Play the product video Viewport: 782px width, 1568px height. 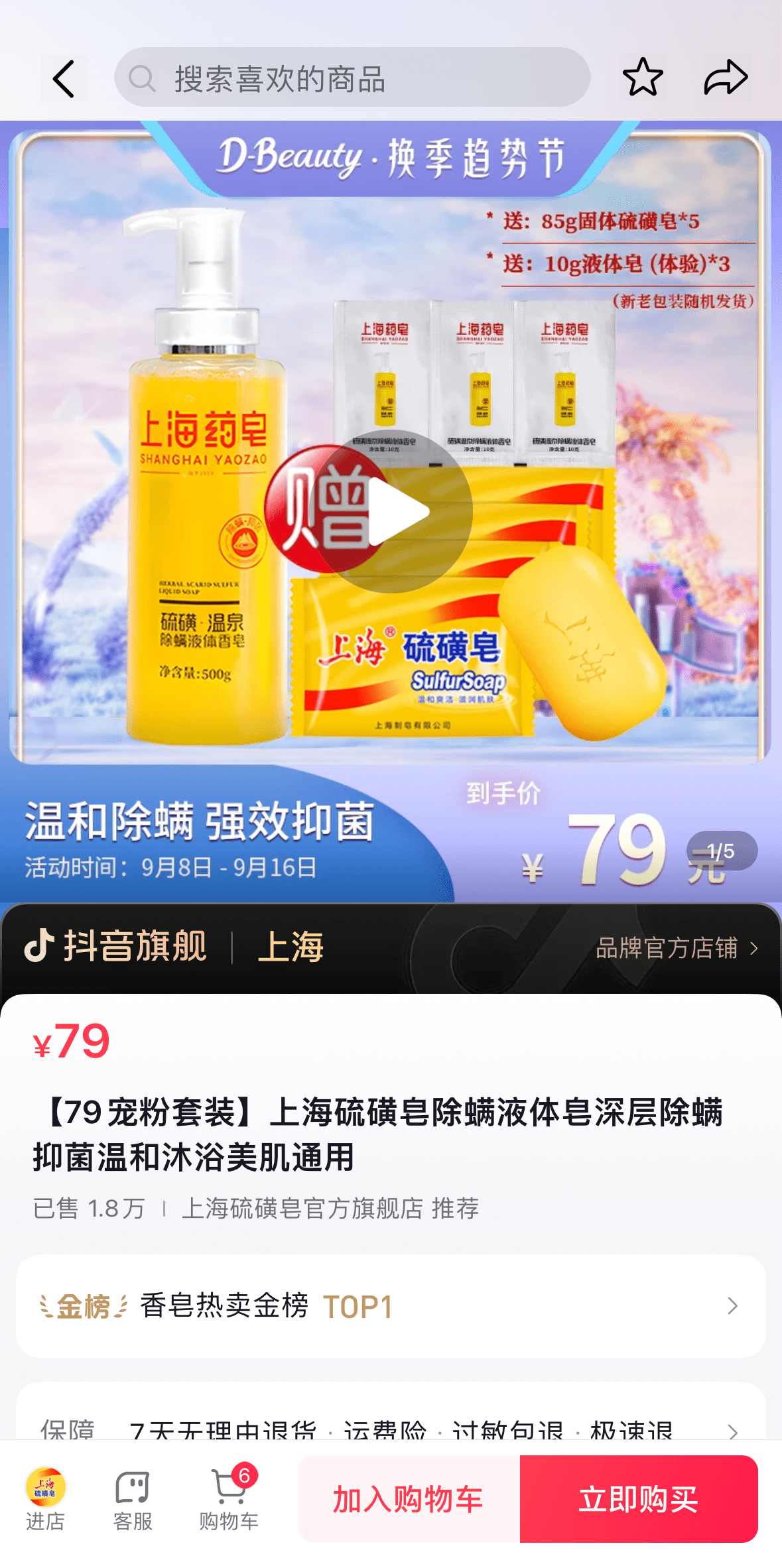(x=391, y=511)
